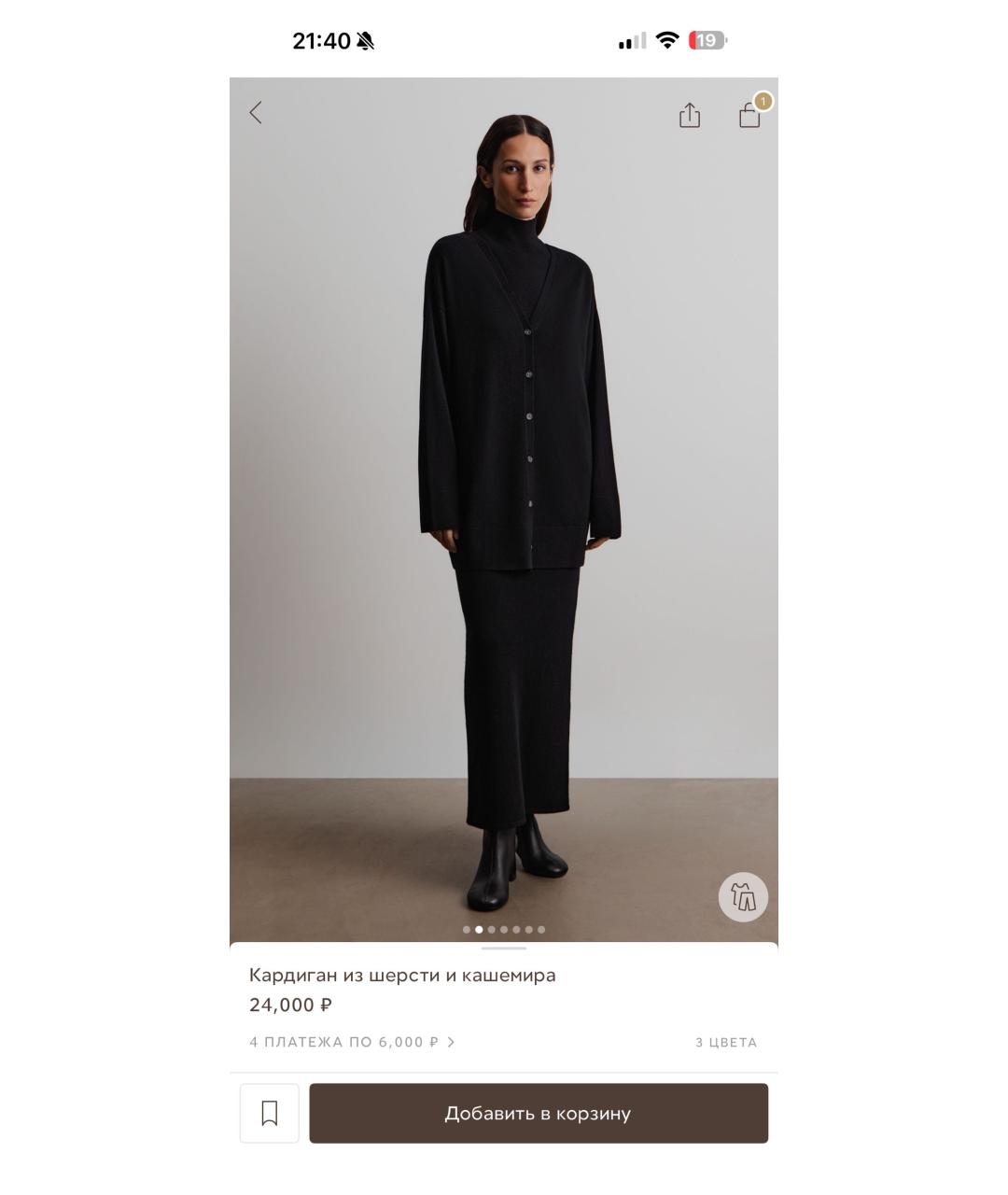Bookmark this cardigan to favorites
The image size is (1008, 1195).
pos(270,1113)
